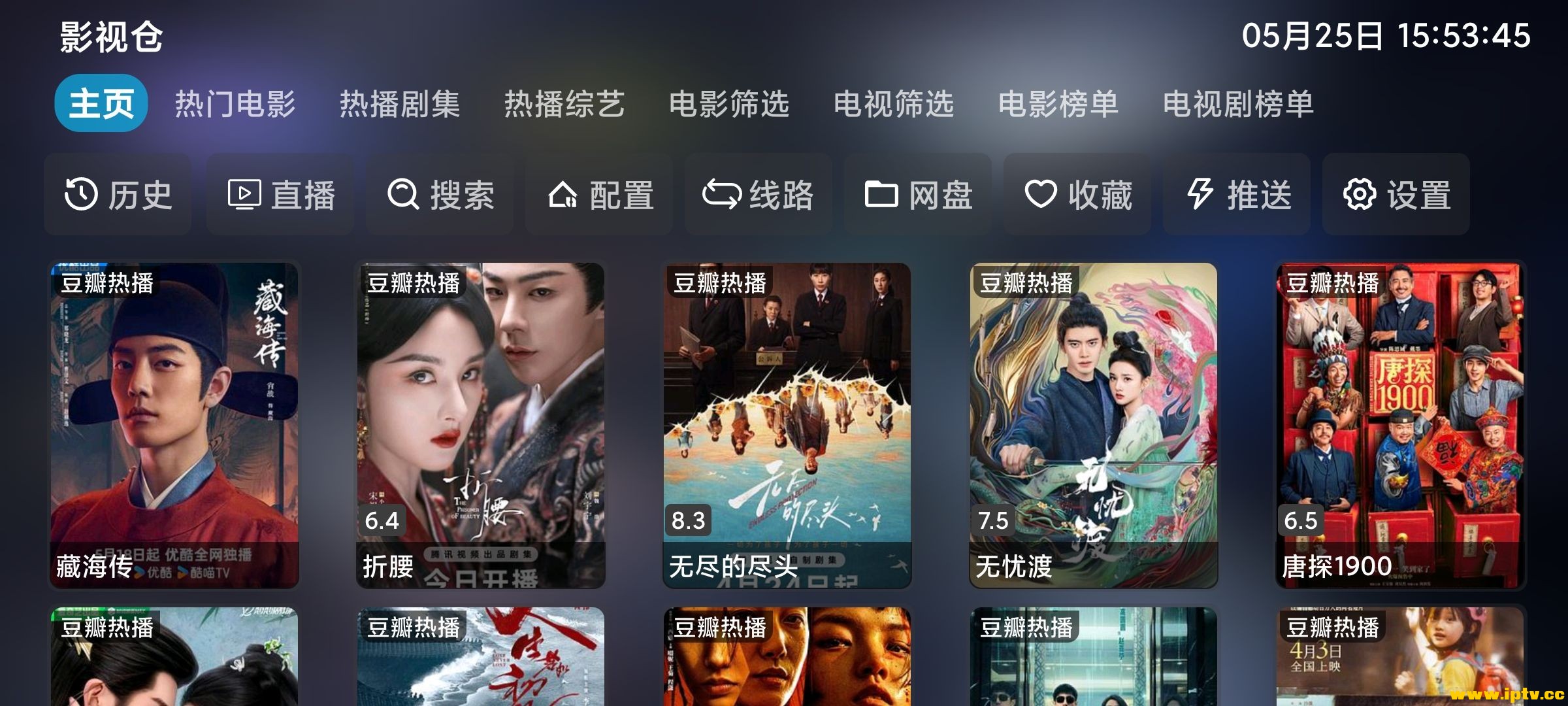View 收藏 favorites
1568x706 pixels.
point(1077,195)
